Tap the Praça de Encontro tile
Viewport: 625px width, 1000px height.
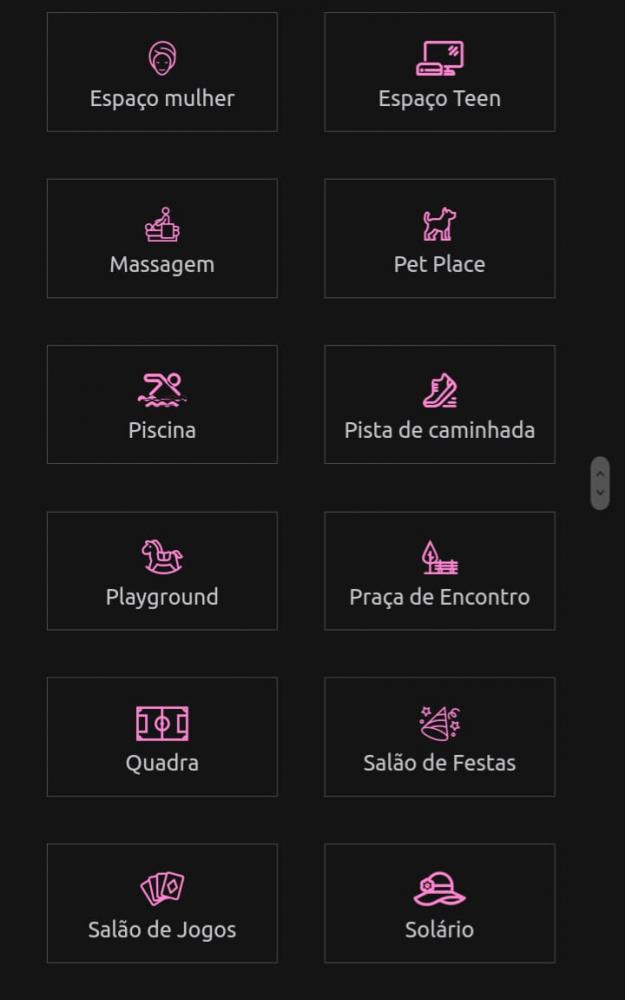(439, 571)
